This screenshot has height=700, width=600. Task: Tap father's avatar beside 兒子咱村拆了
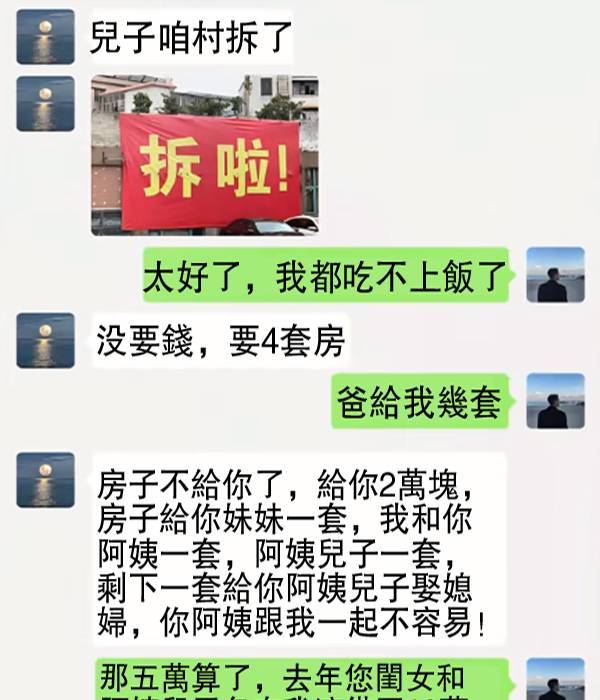click(46, 37)
